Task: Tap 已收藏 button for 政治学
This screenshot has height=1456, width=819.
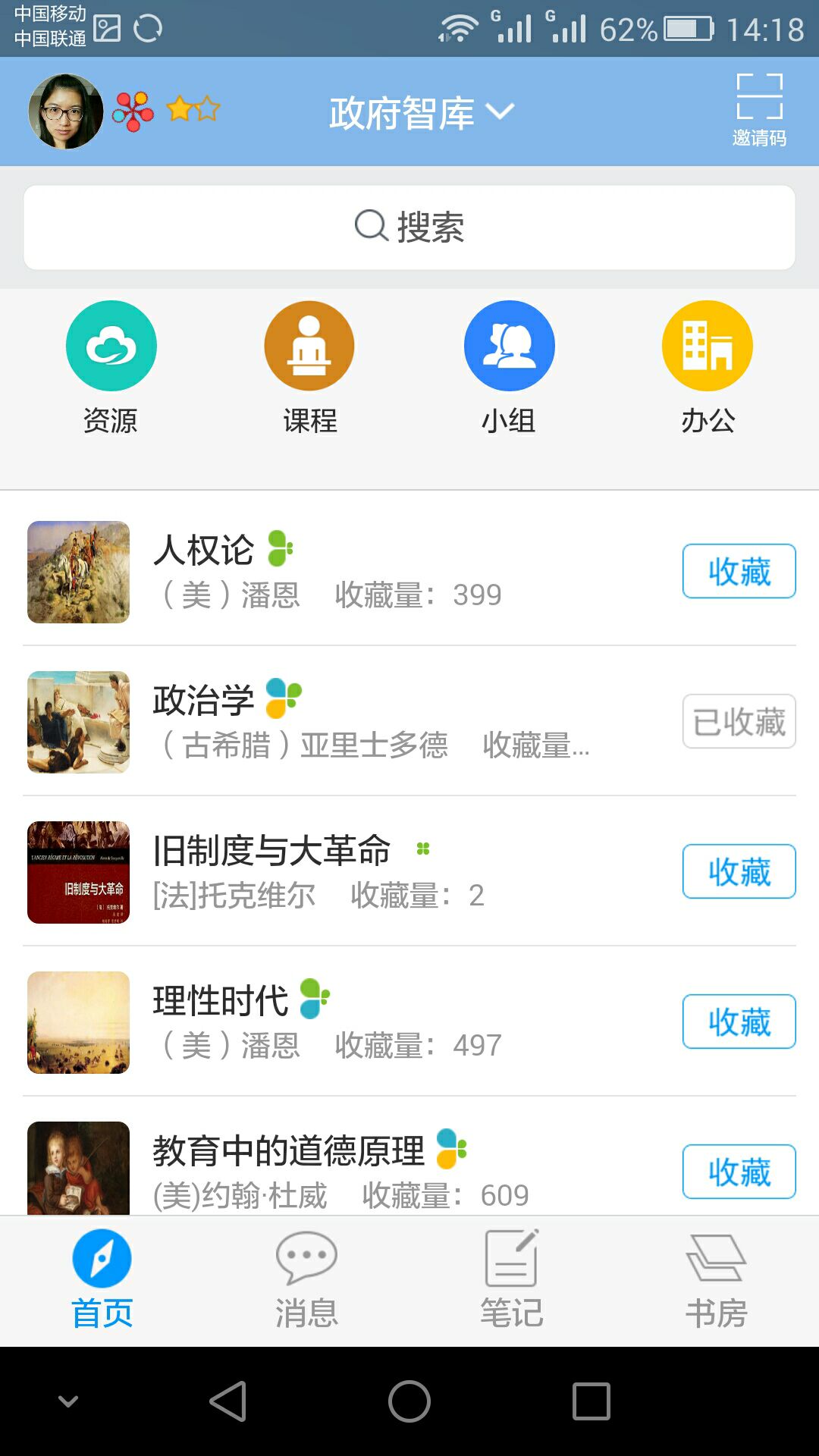Action: click(x=739, y=721)
